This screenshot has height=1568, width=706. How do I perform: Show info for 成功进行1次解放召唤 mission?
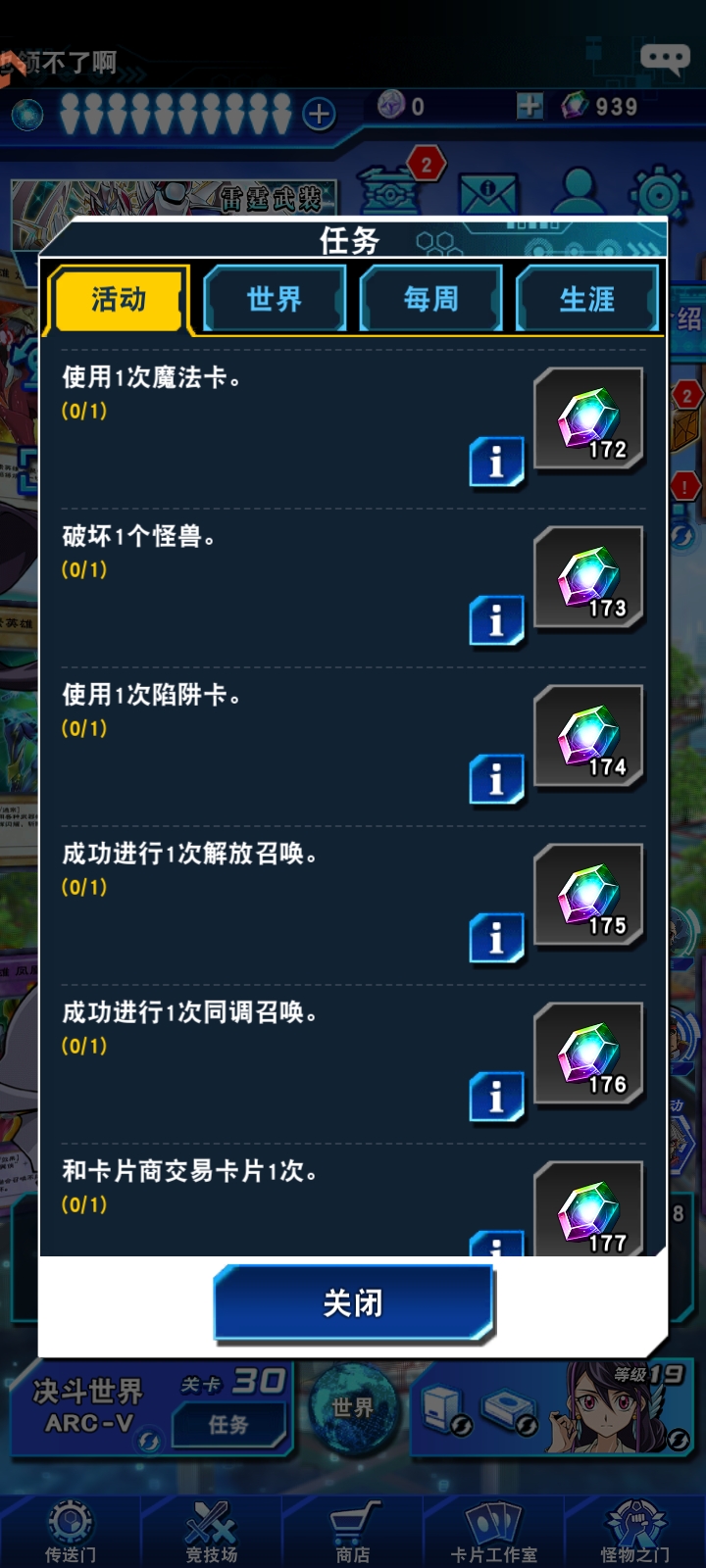click(496, 938)
